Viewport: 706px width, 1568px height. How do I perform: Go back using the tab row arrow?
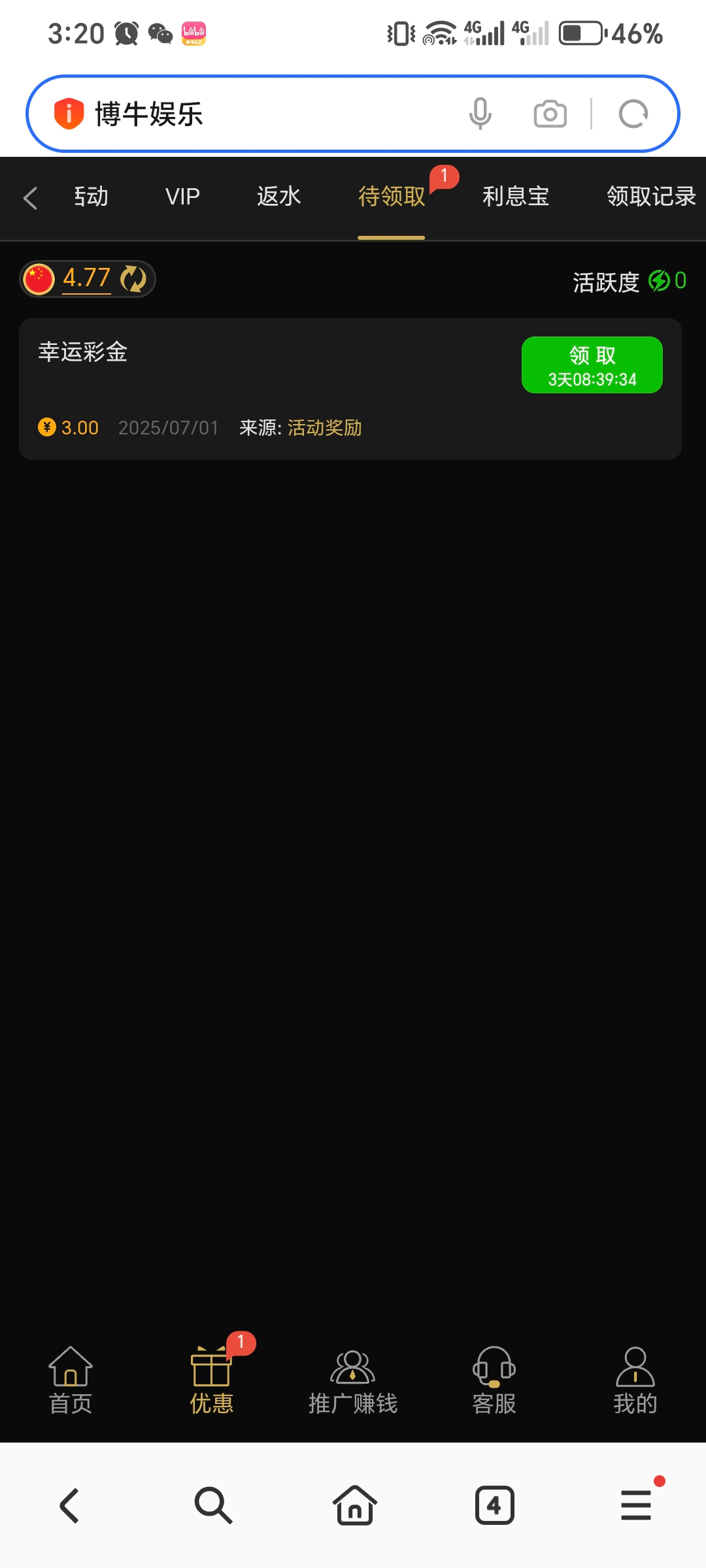[x=30, y=198]
